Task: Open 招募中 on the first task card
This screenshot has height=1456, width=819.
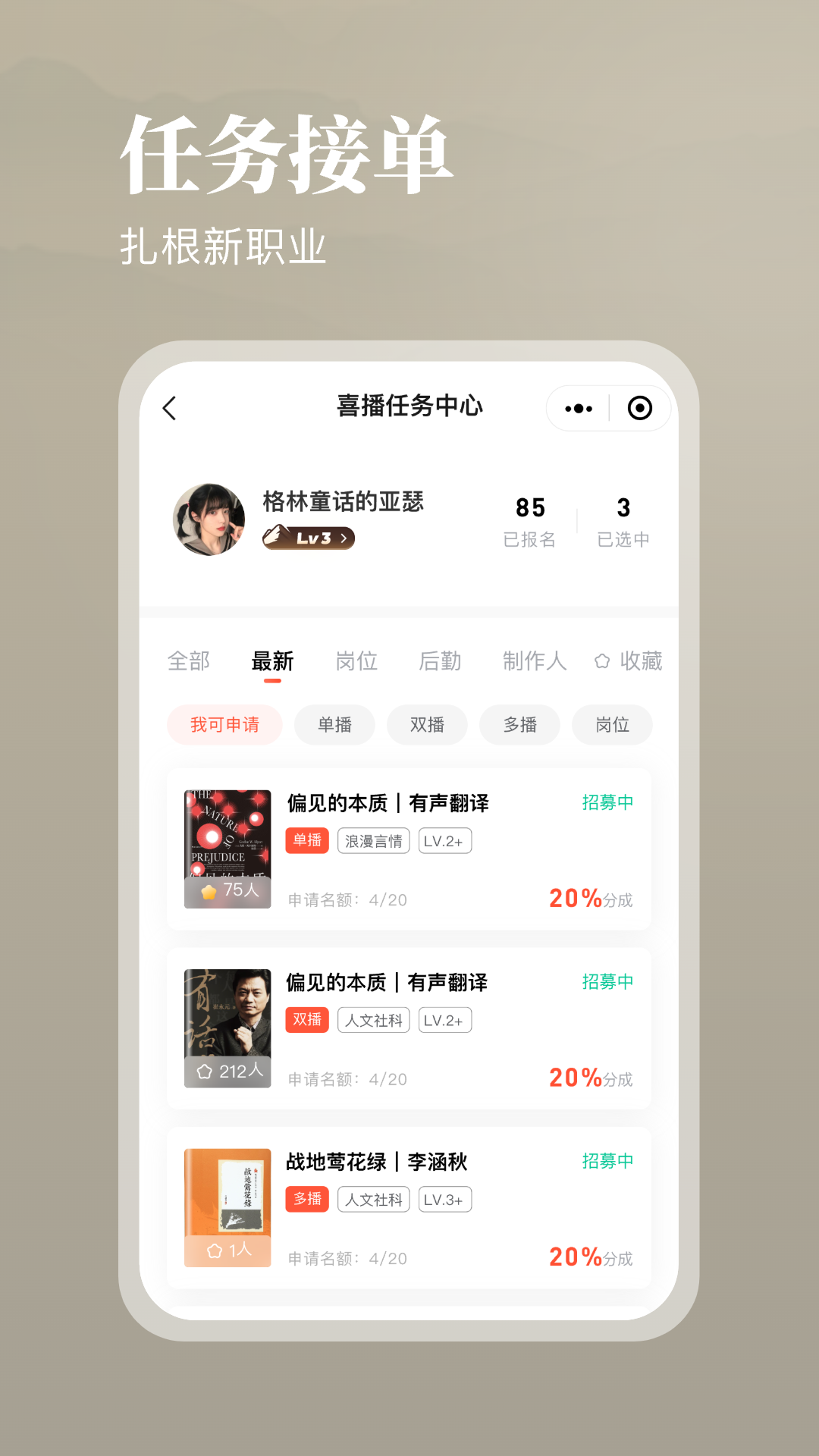Action: 607,802
